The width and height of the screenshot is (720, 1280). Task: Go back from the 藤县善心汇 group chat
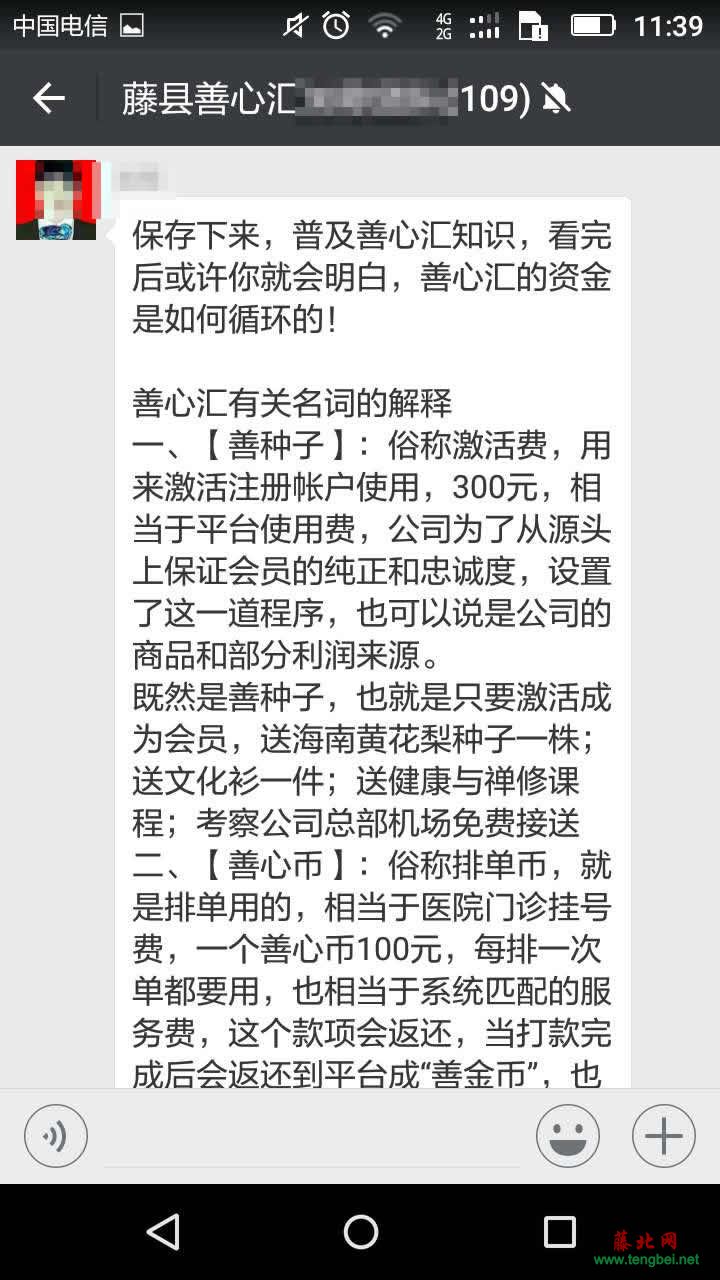pos(48,98)
